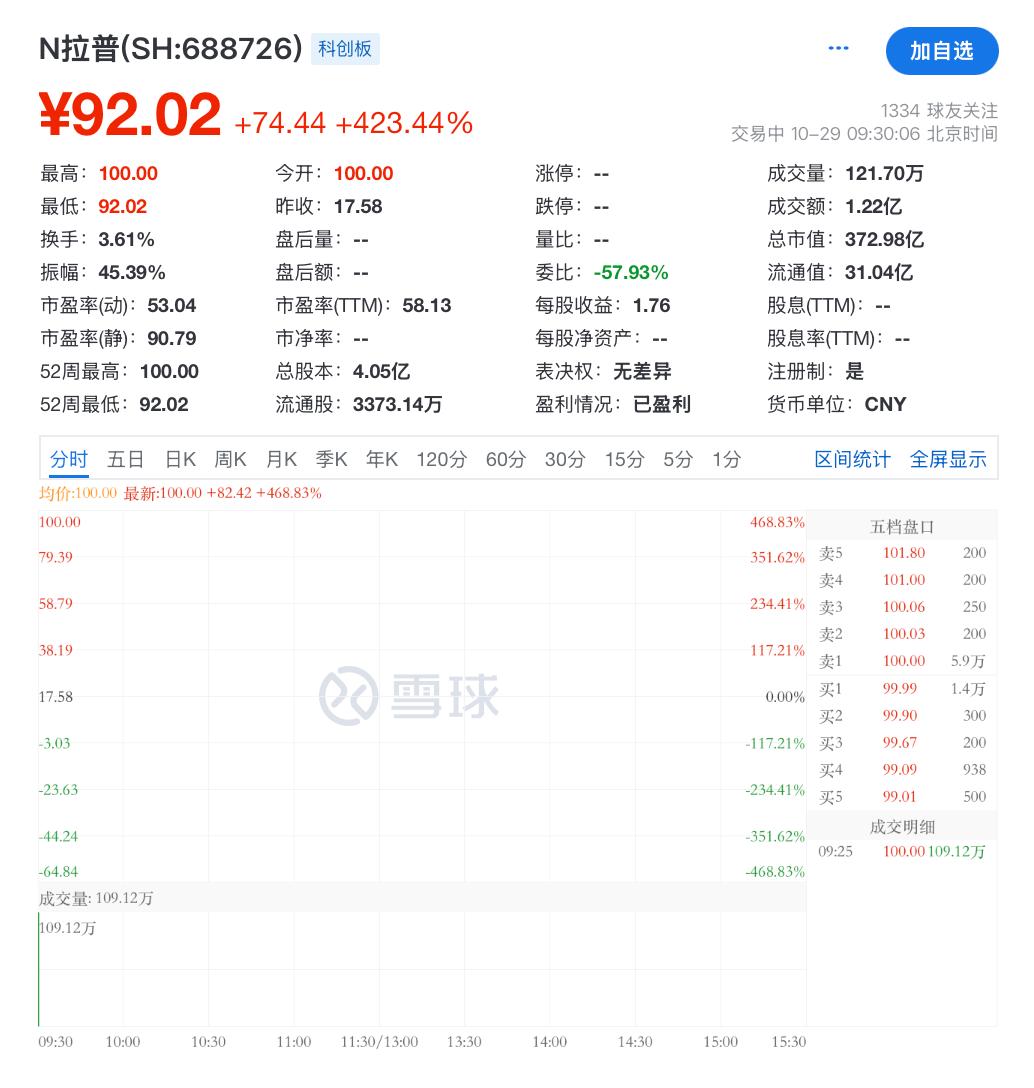Display the 年K yearly chart

382,459
